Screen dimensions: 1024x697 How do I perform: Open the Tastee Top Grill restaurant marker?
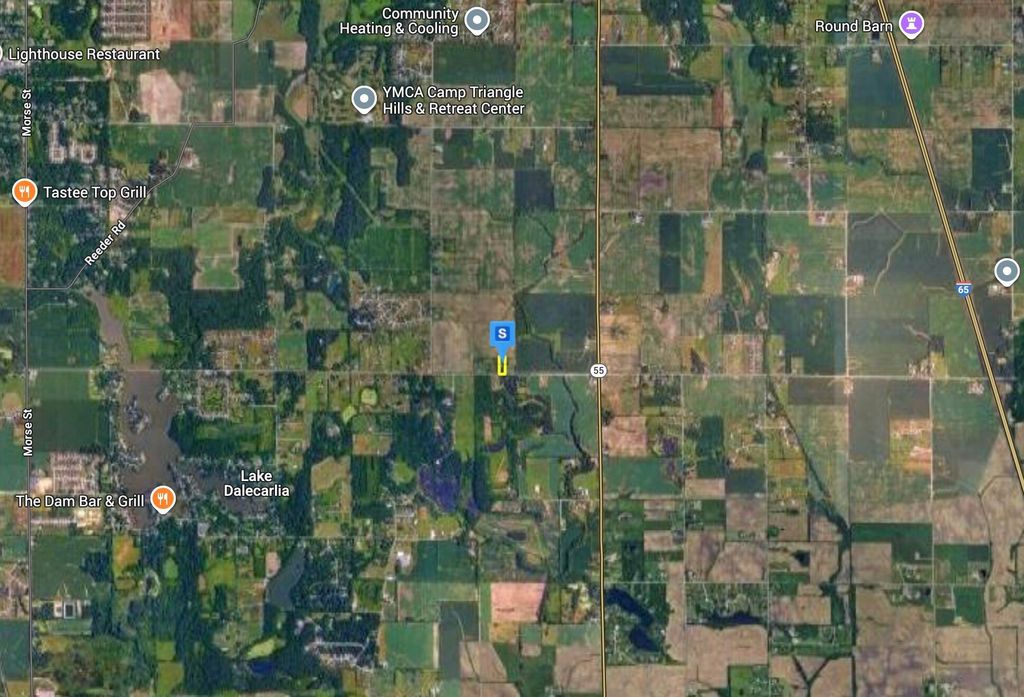23,191
